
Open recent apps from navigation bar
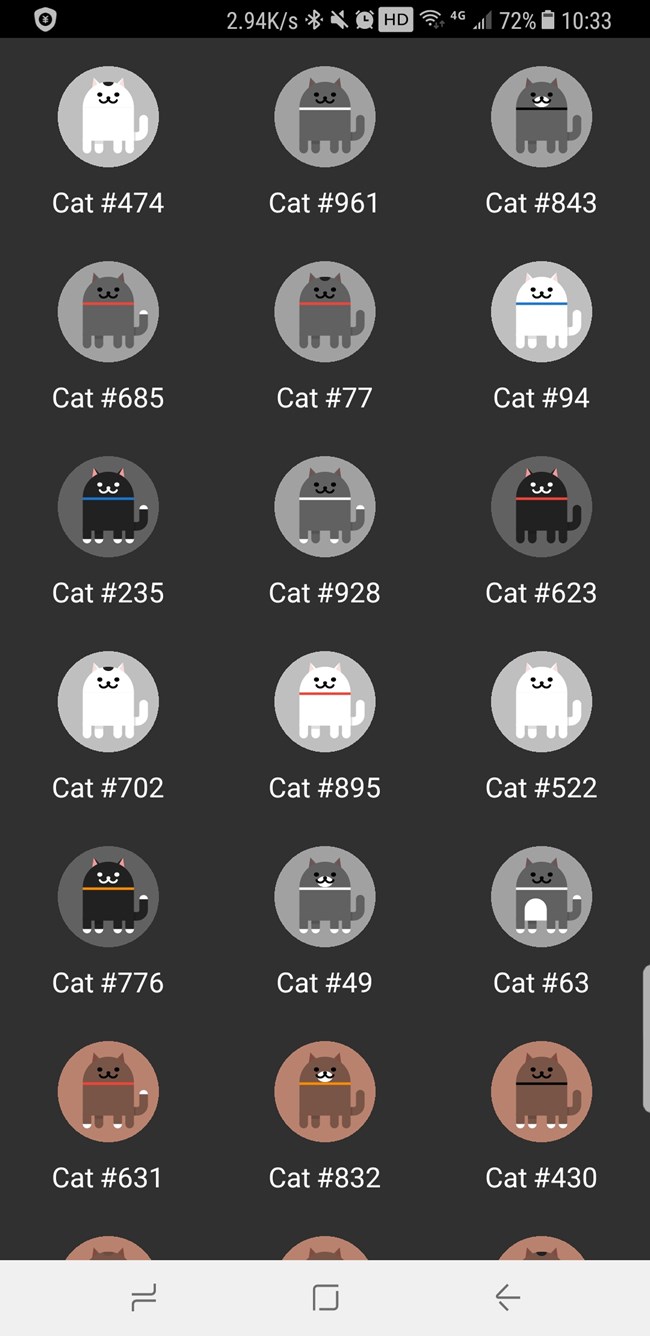(x=144, y=1298)
